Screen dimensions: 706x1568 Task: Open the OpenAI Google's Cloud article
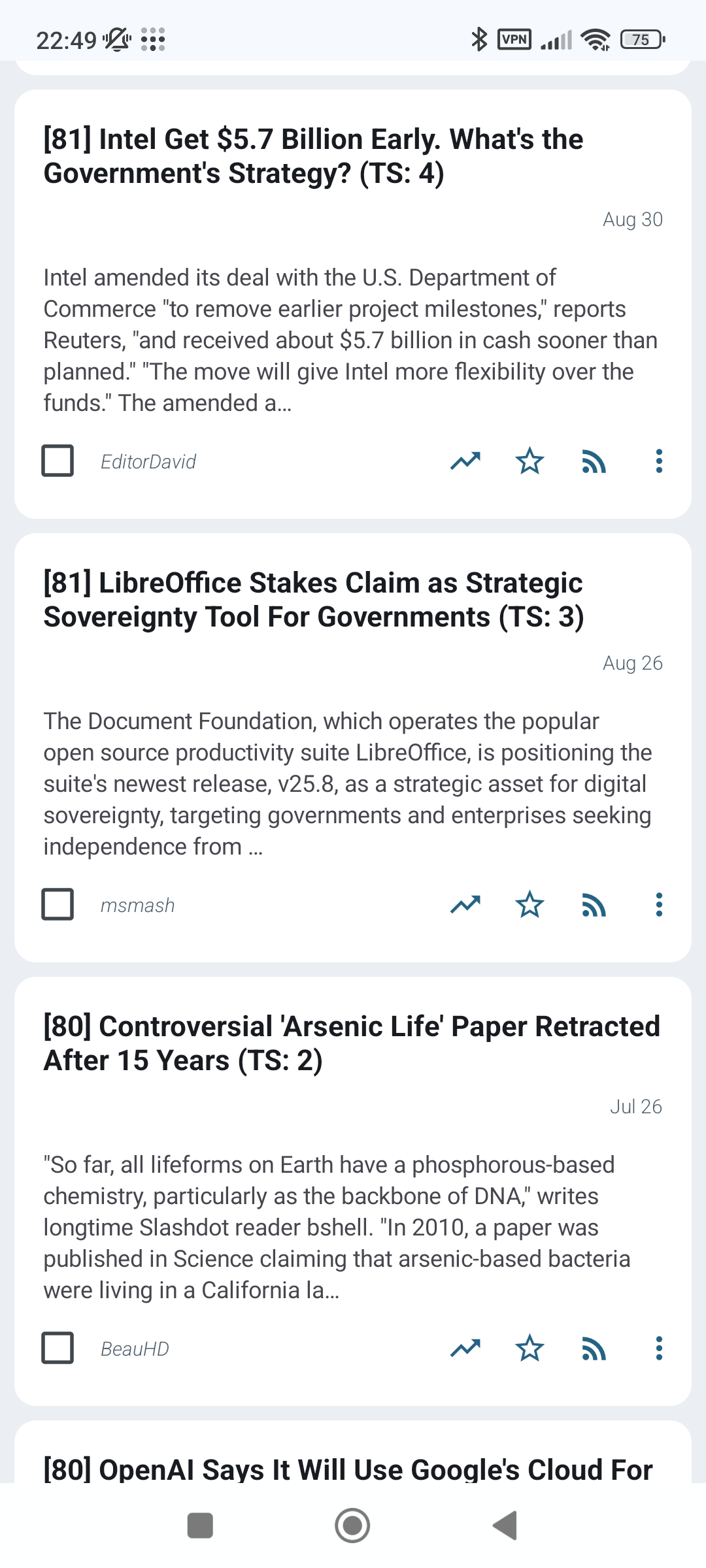(348, 1469)
